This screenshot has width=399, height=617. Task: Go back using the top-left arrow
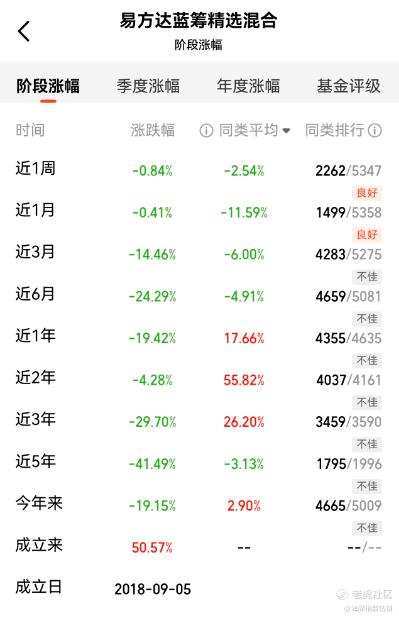point(24,31)
